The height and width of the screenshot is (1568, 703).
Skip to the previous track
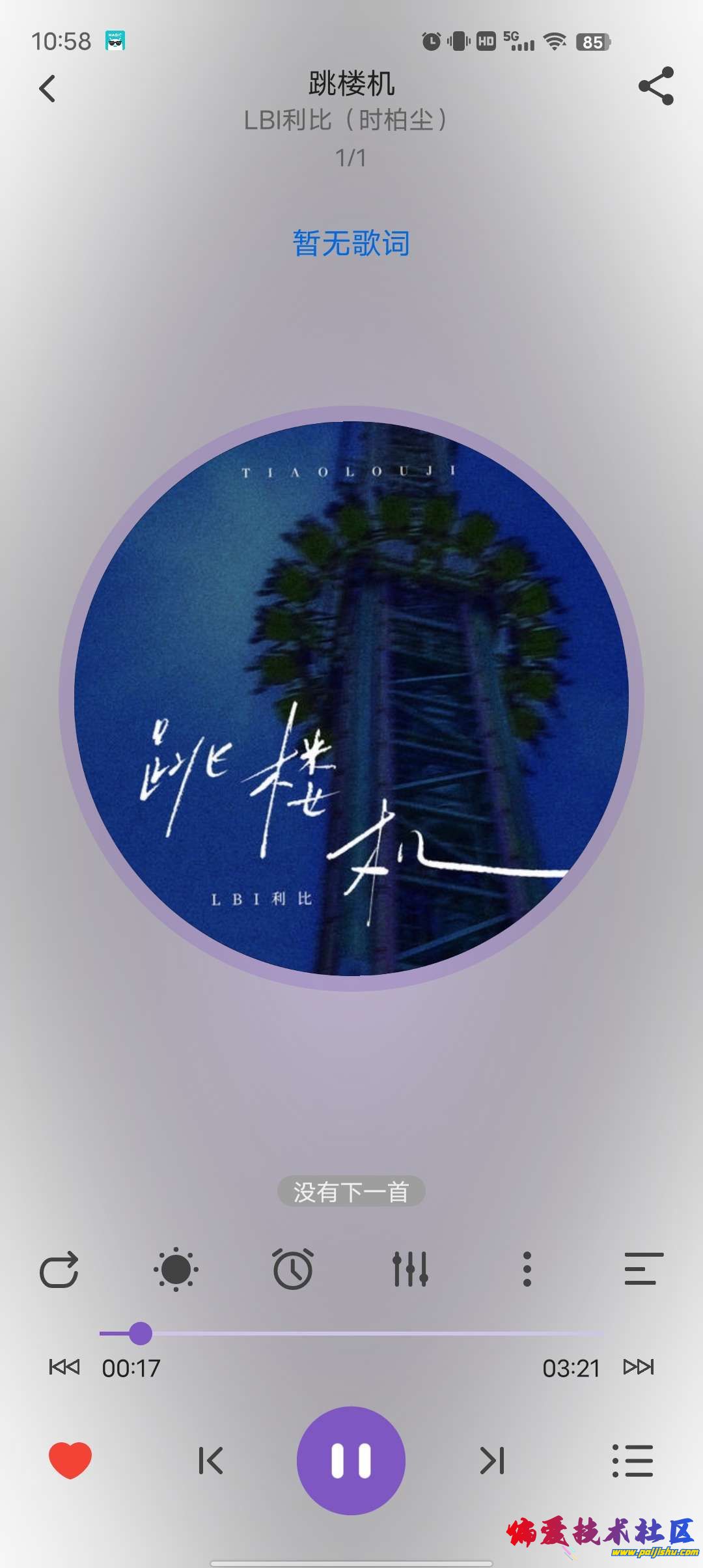[x=211, y=1461]
